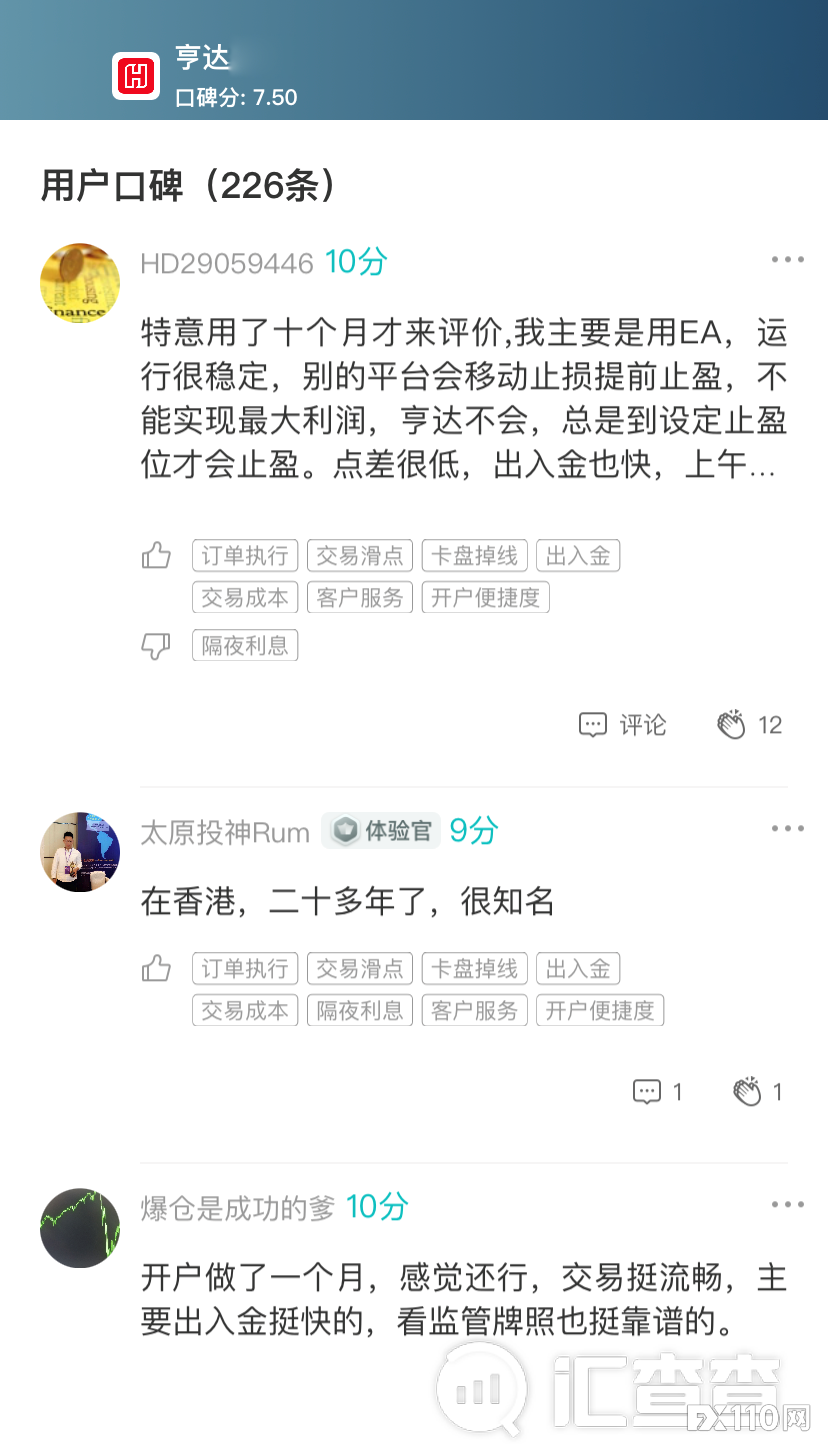828x1444 pixels.
Task: Give a thumbs up on HD29059446's review
Action: pos(157,555)
